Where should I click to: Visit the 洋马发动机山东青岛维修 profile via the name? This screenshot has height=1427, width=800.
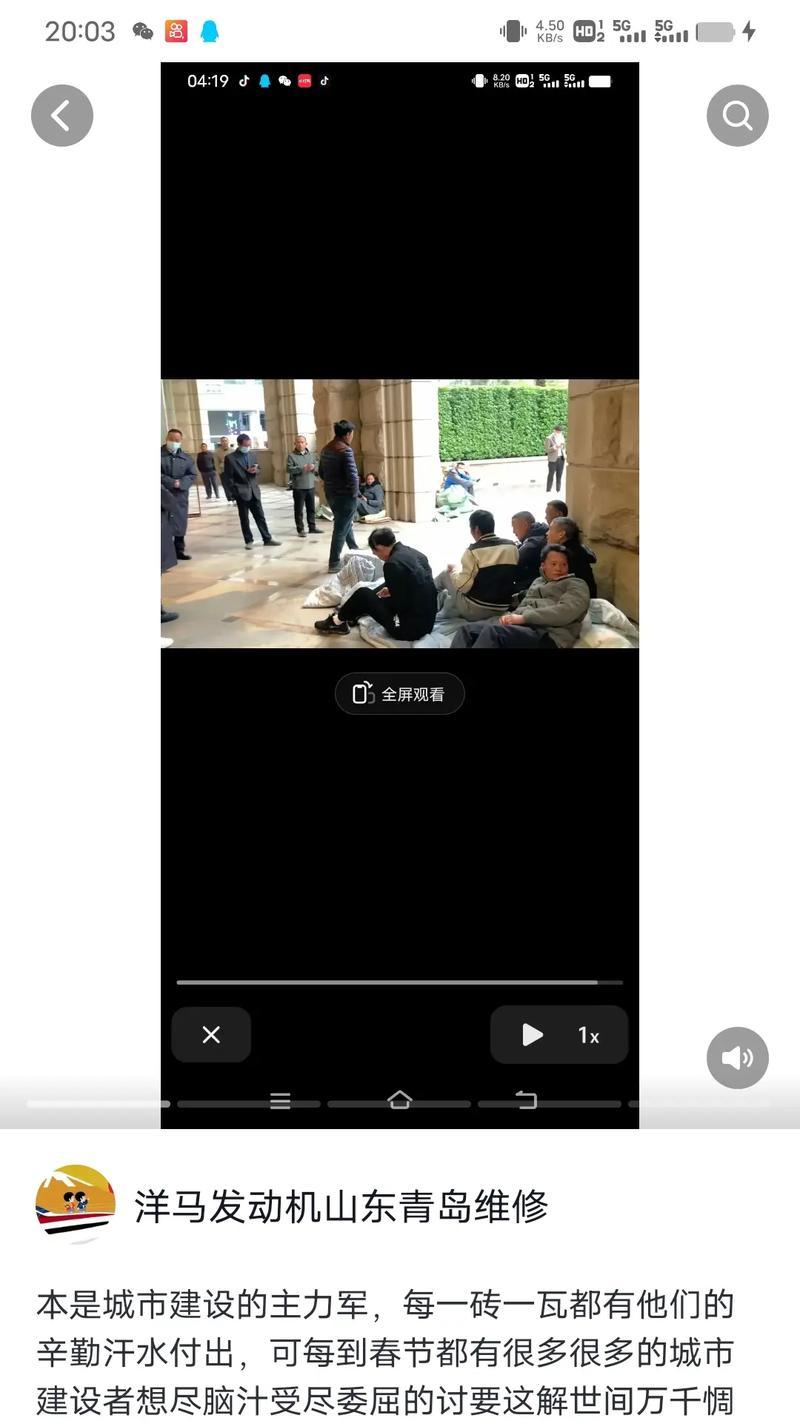[x=341, y=1206]
